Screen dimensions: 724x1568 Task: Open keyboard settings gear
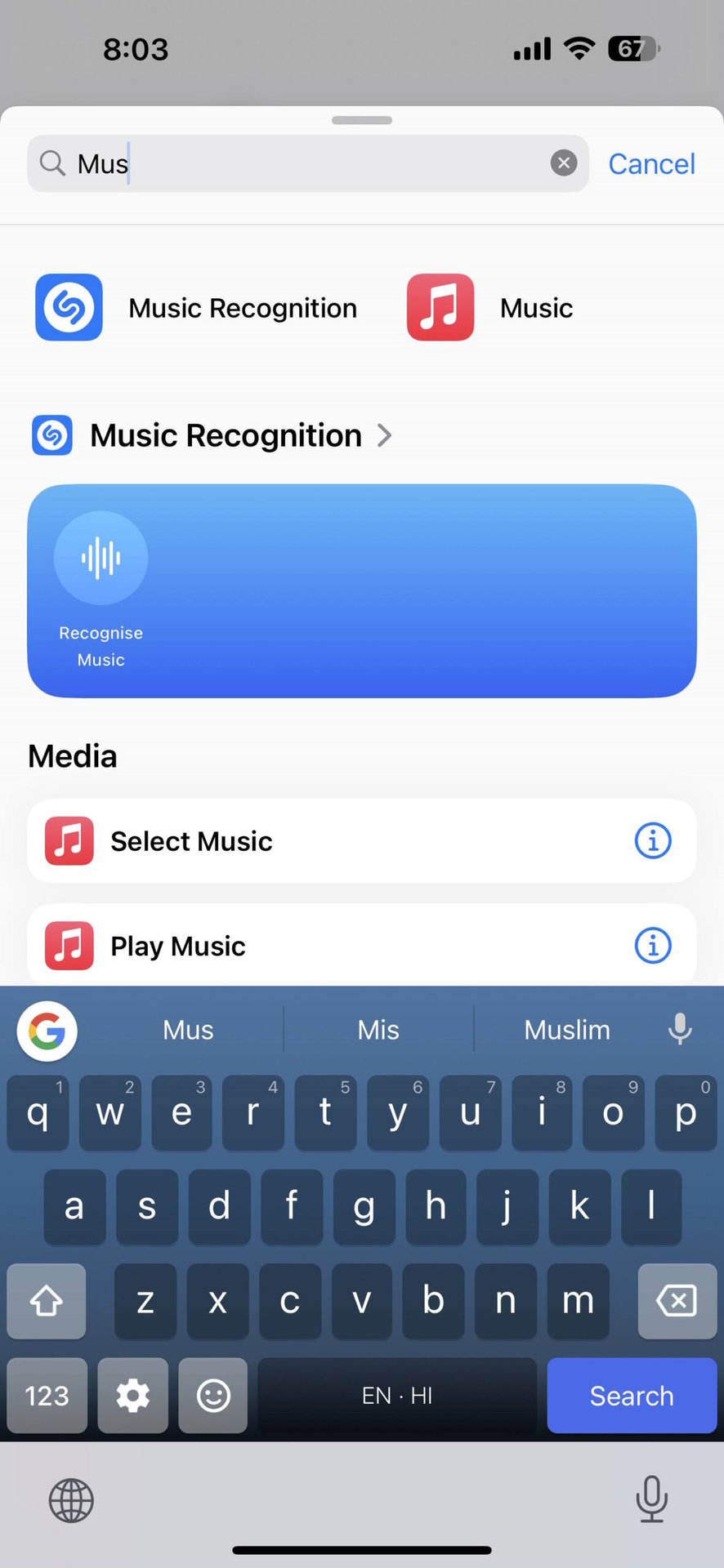pos(132,1396)
